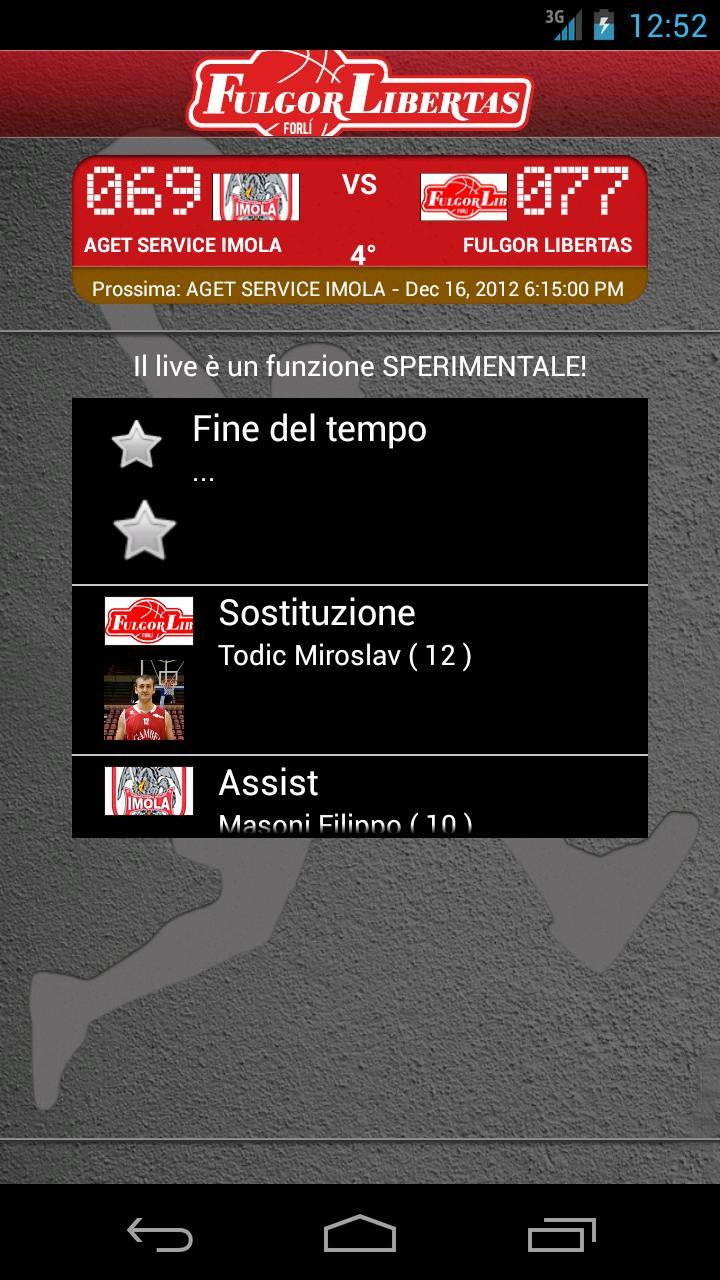Screen dimensions: 720x1280
Task: Return to the home screen
Action: tap(360, 1234)
